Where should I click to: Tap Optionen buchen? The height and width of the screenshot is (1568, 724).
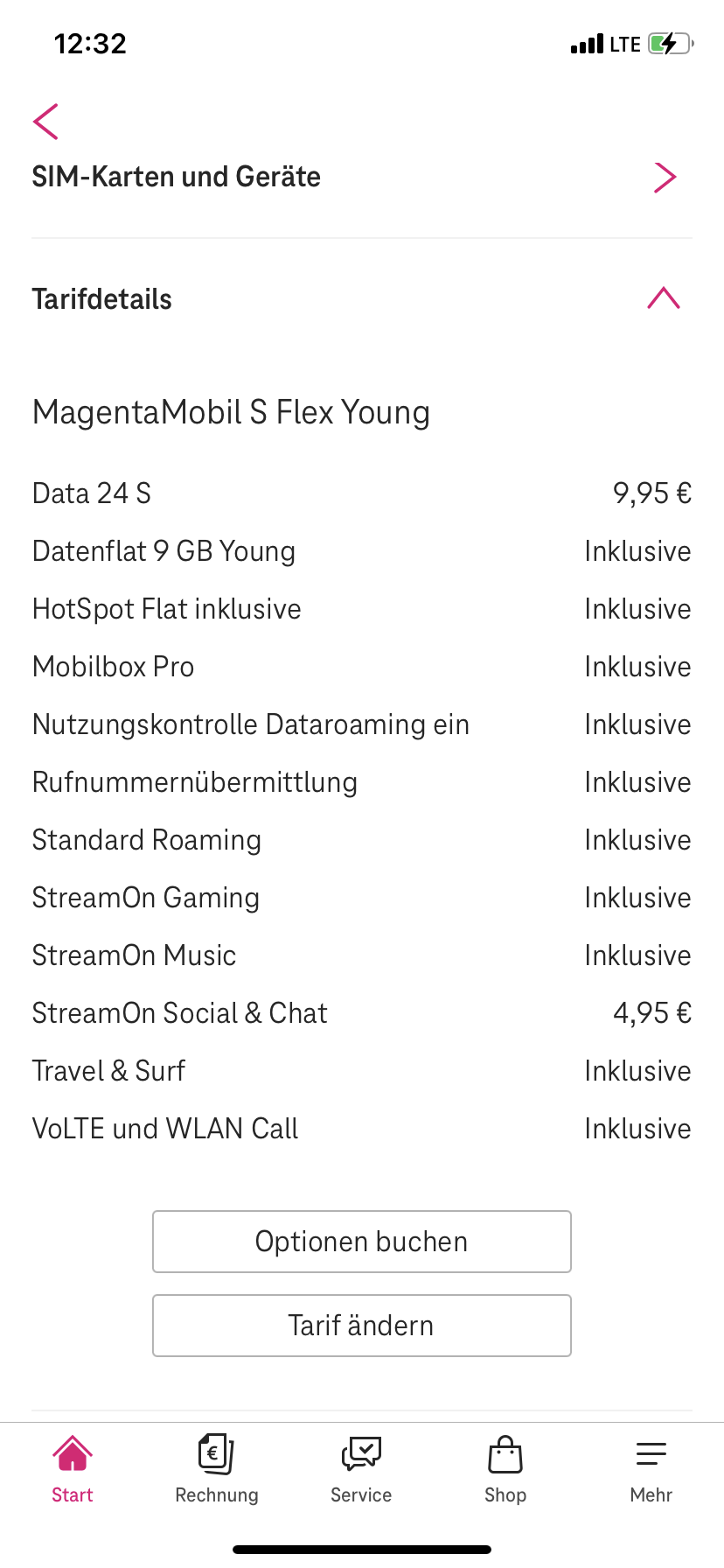click(x=362, y=1242)
